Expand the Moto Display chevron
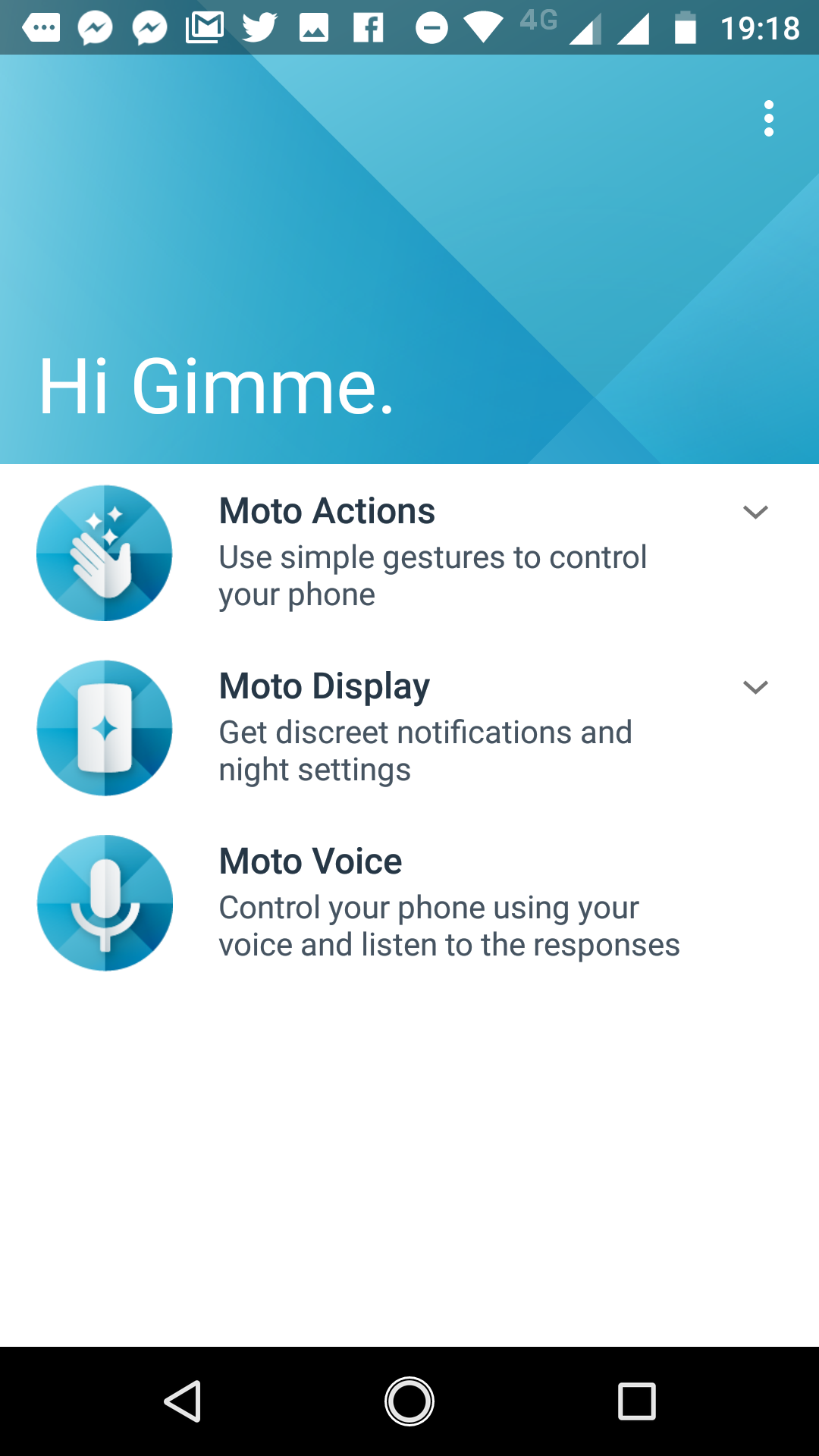 point(755,688)
